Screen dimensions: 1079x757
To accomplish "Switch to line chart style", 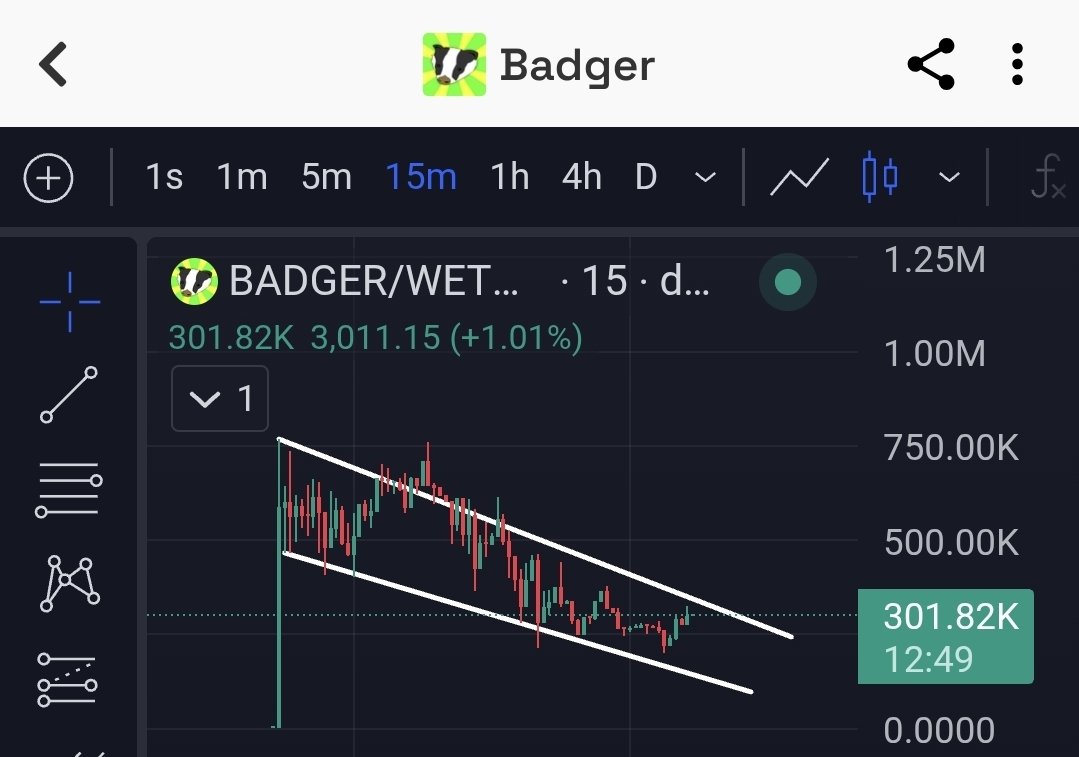I will coord(799,178).
